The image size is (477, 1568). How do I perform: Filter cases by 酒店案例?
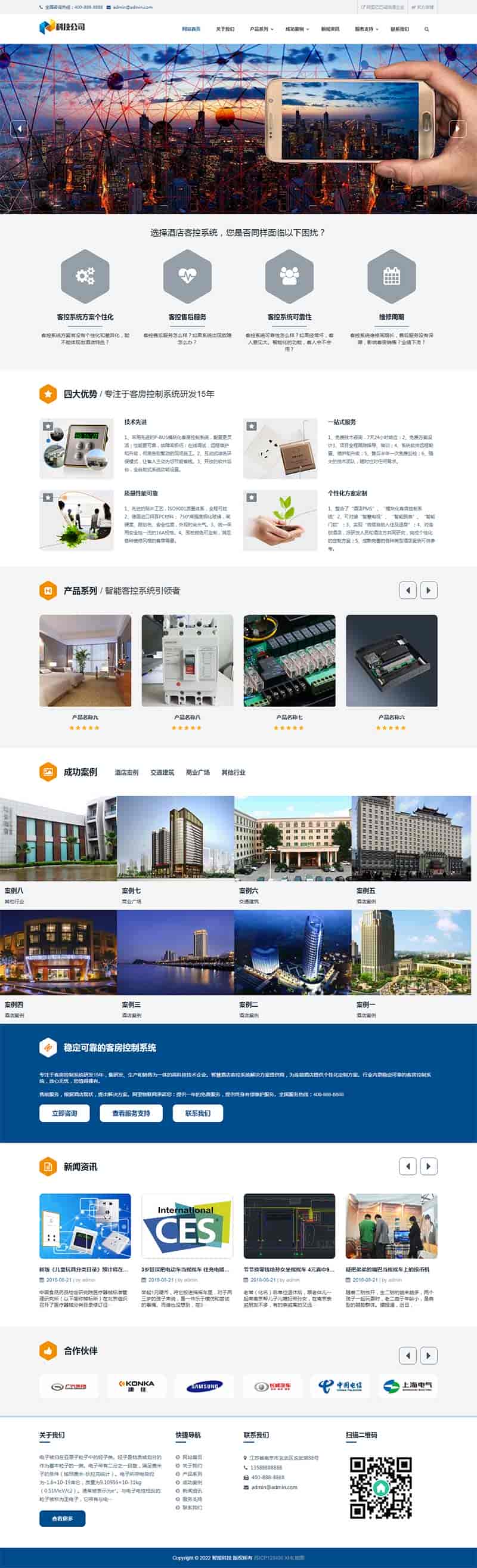[126, 772]
